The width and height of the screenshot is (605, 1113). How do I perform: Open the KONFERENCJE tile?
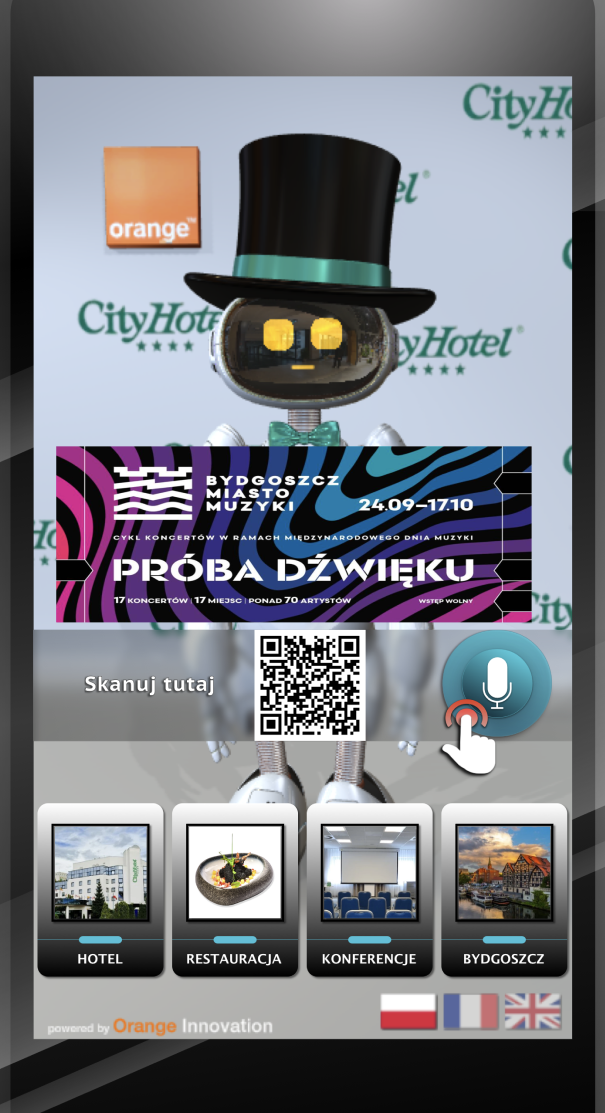369,889
